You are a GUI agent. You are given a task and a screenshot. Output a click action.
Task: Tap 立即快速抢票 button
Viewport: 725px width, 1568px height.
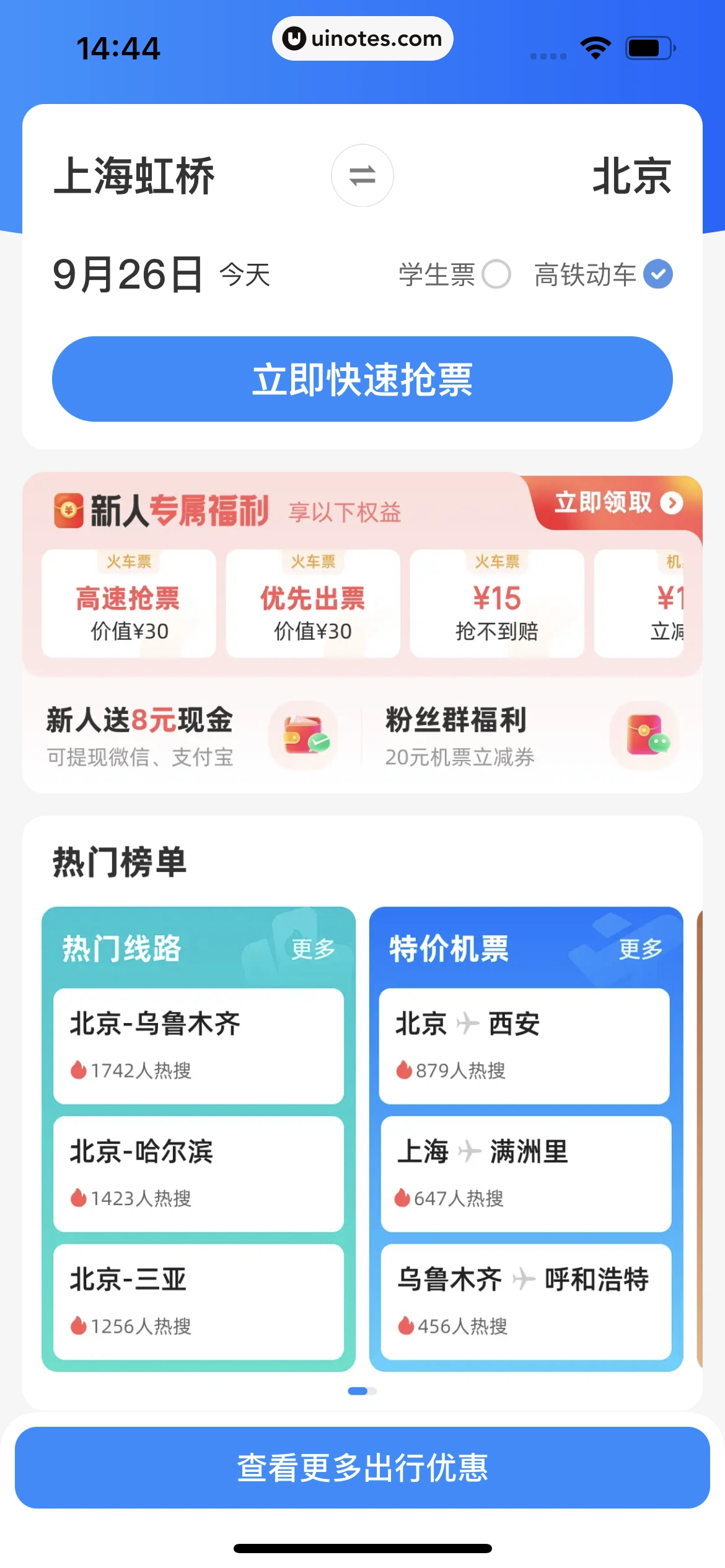click(x=362, y=379)
